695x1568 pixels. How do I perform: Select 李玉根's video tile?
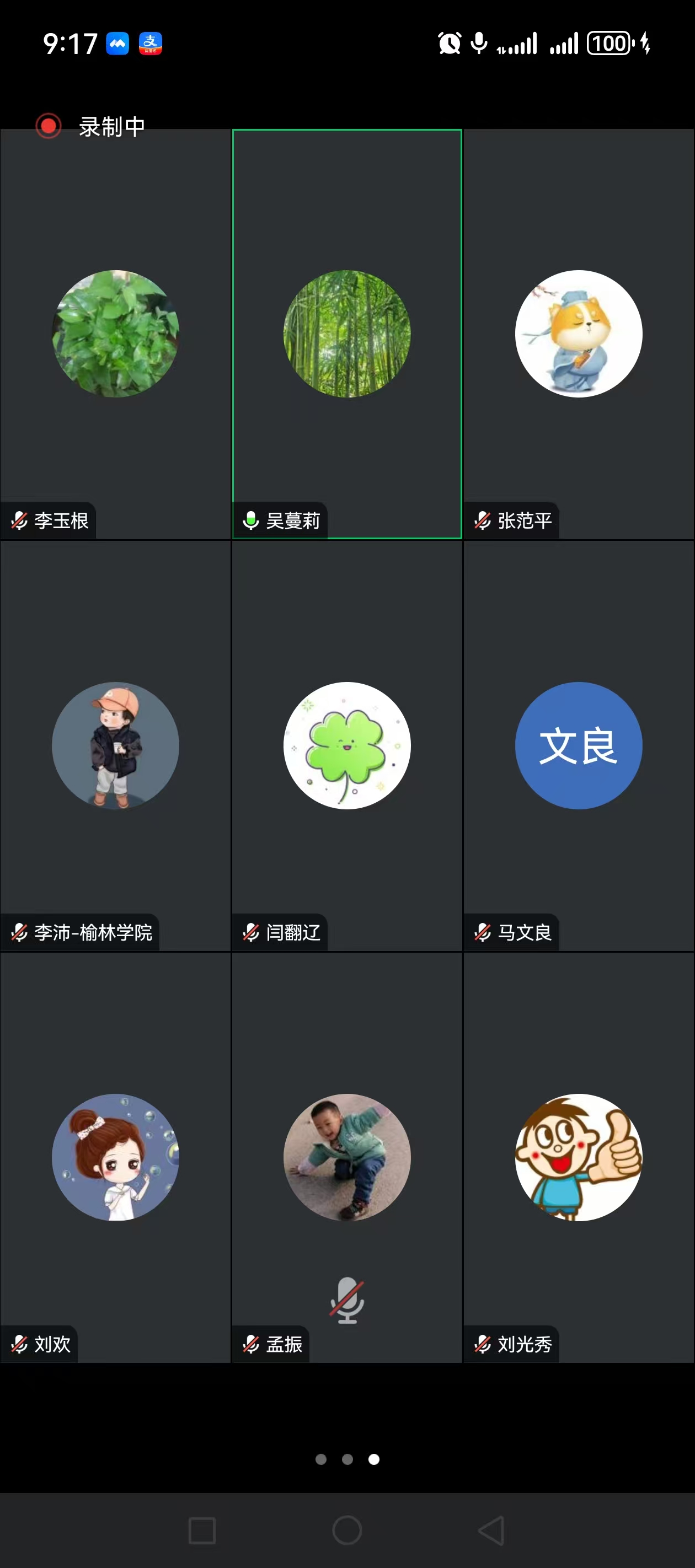point(115,334)
